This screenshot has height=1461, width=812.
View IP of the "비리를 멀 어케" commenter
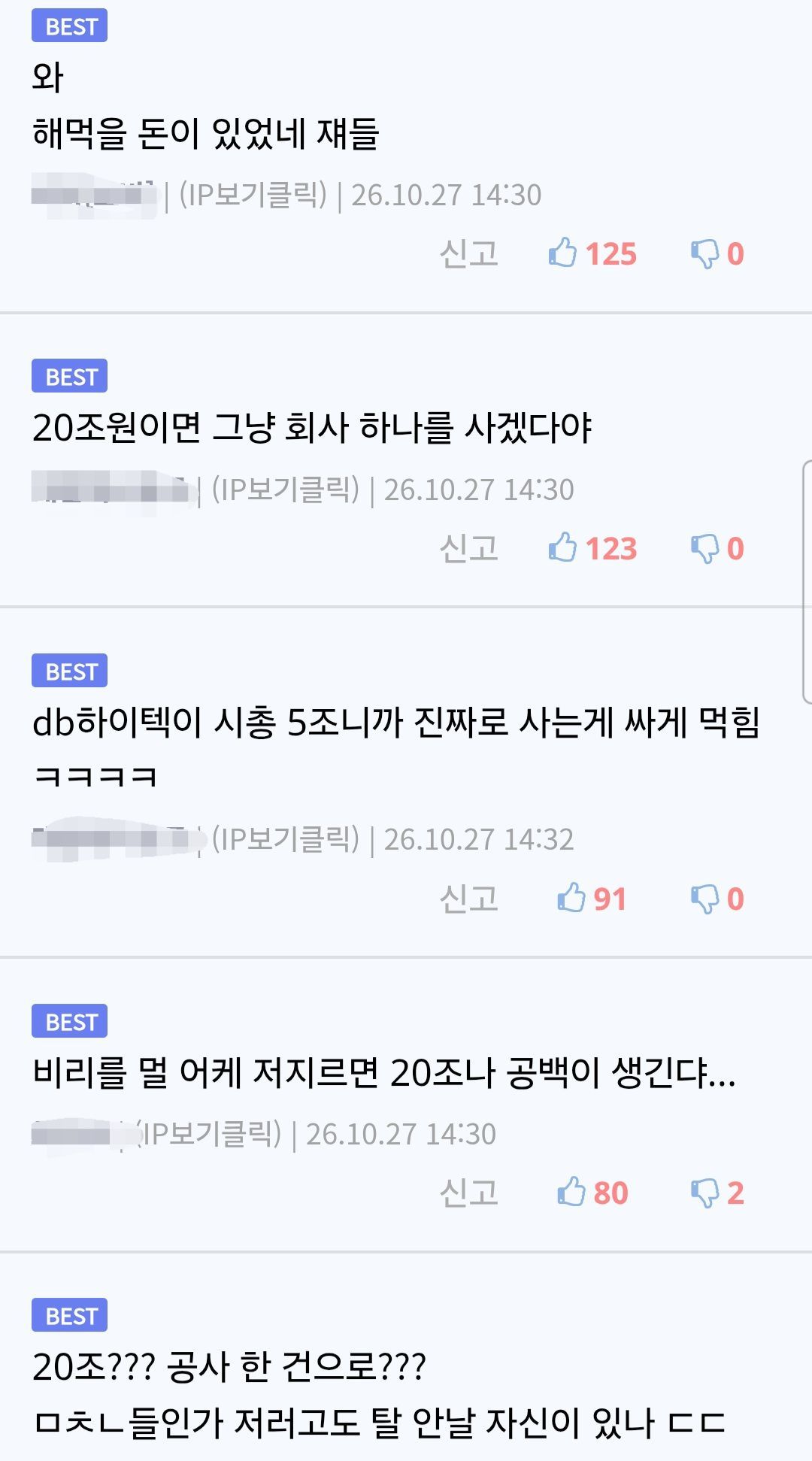tap(209, 1134)
